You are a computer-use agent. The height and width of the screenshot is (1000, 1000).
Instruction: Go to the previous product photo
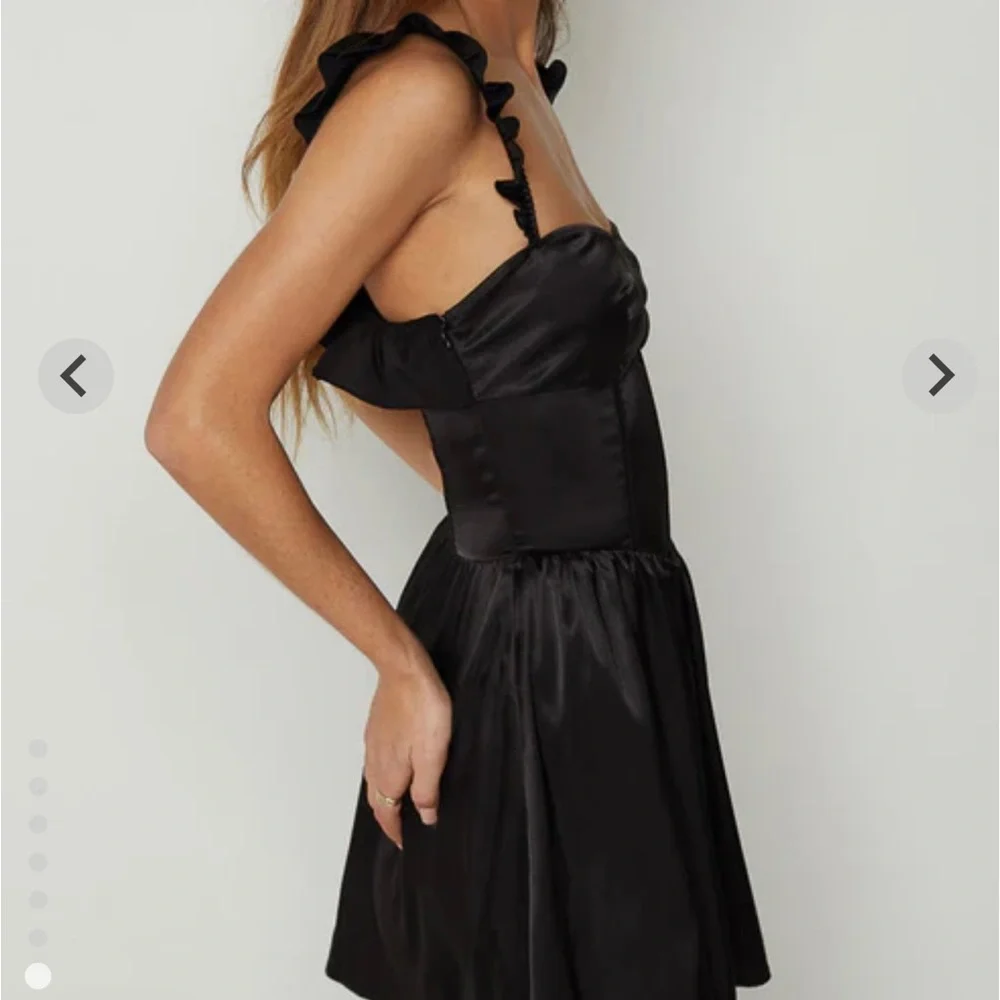point(75,376)
